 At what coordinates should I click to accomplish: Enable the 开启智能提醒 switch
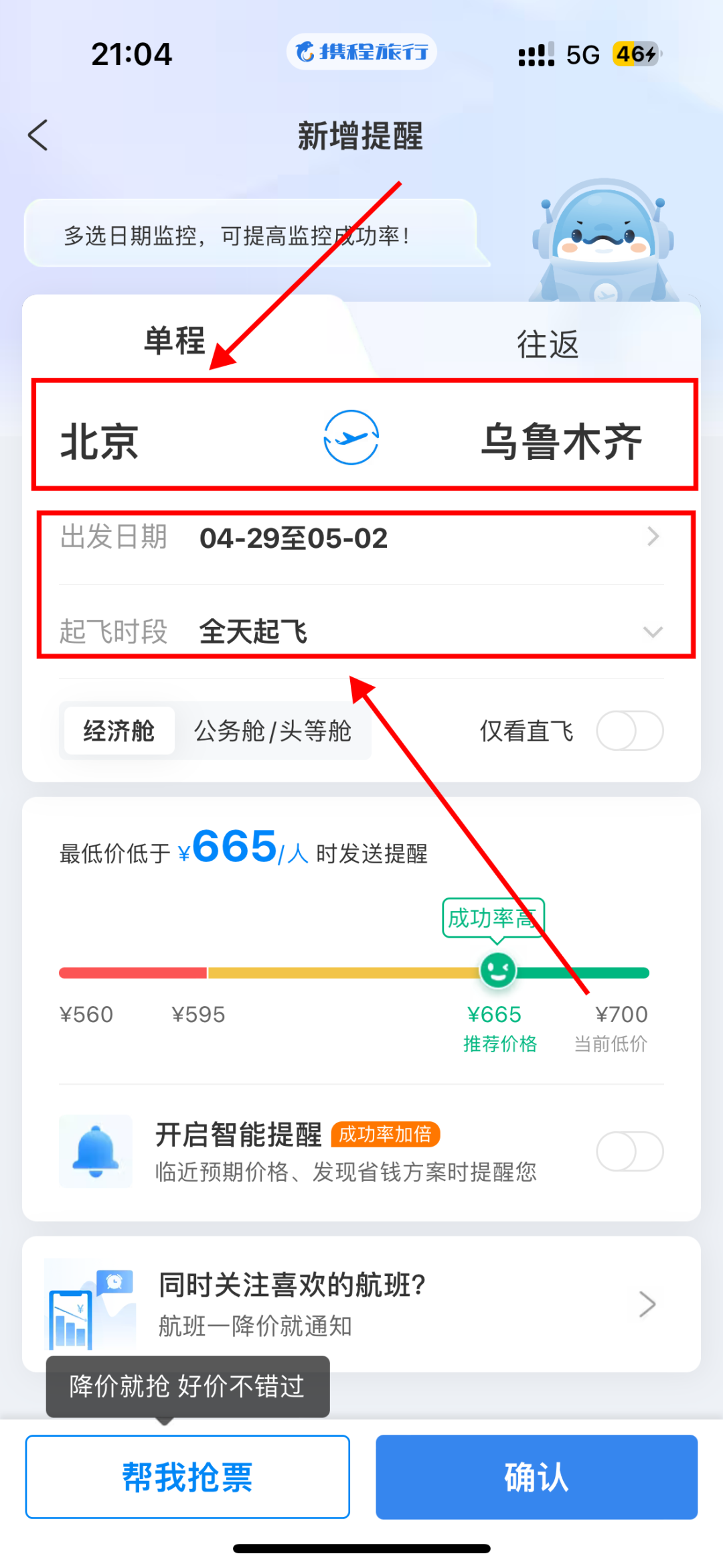click(x=629, y=1151)
